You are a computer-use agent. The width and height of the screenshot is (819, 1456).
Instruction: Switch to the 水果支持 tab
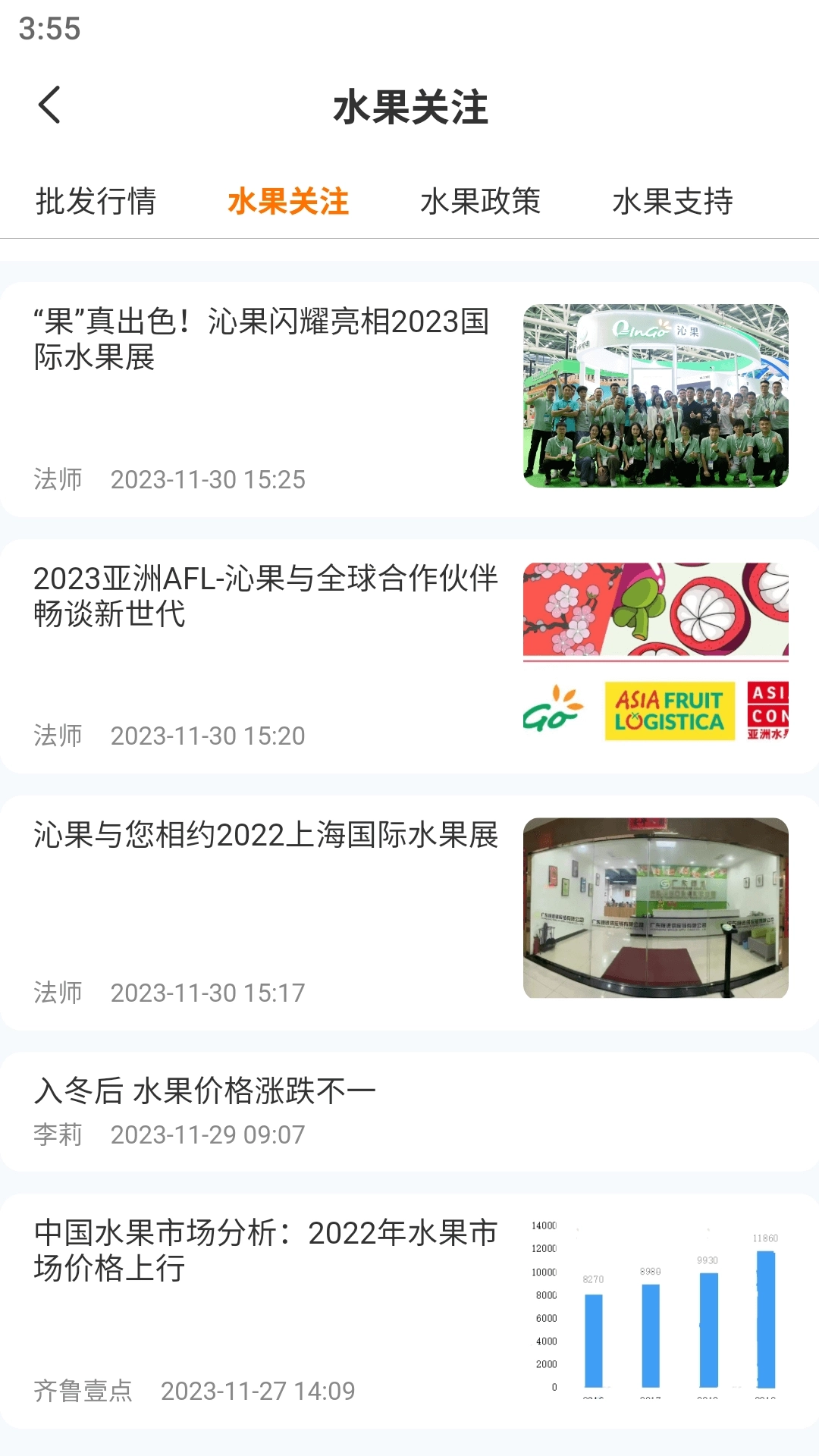(673, 202)
